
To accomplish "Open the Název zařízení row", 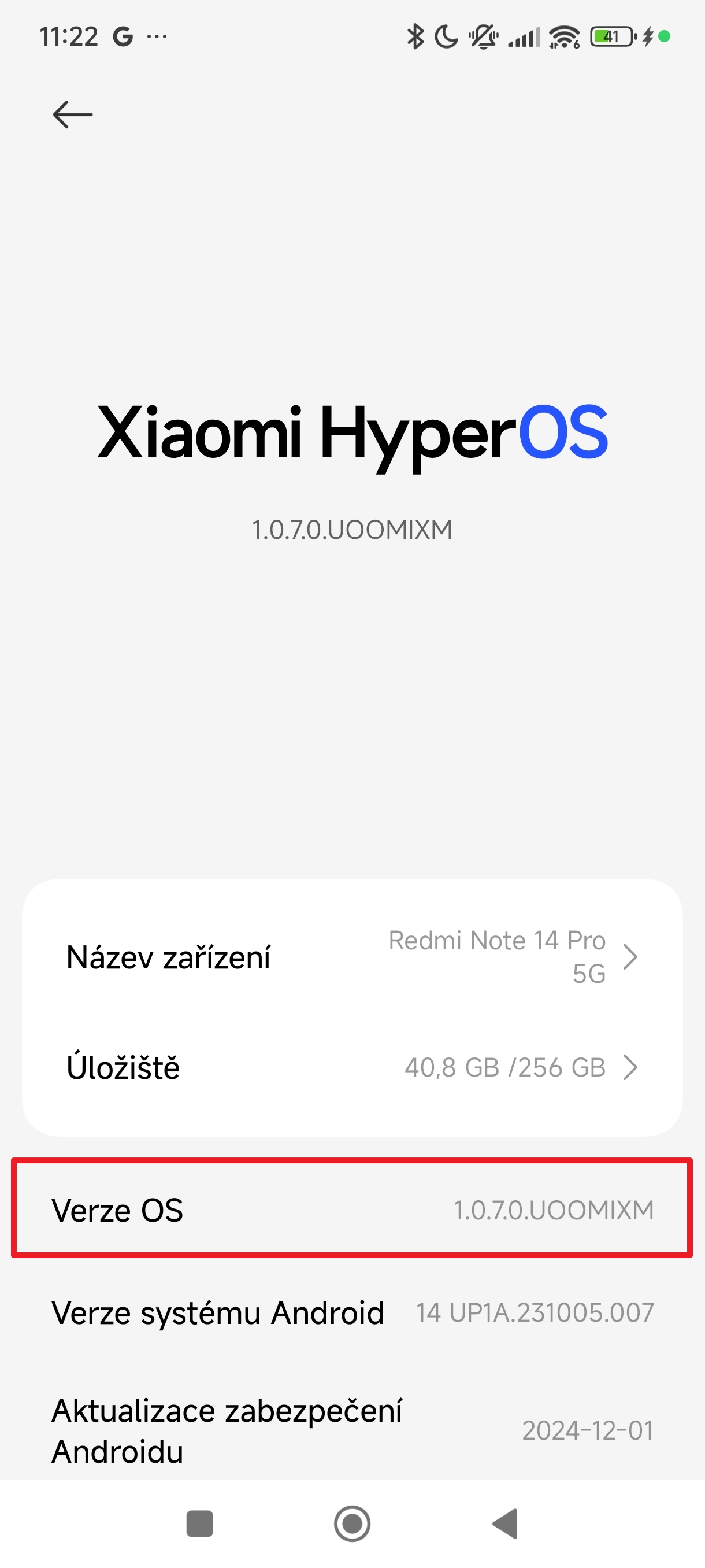I will click(351, 957).
